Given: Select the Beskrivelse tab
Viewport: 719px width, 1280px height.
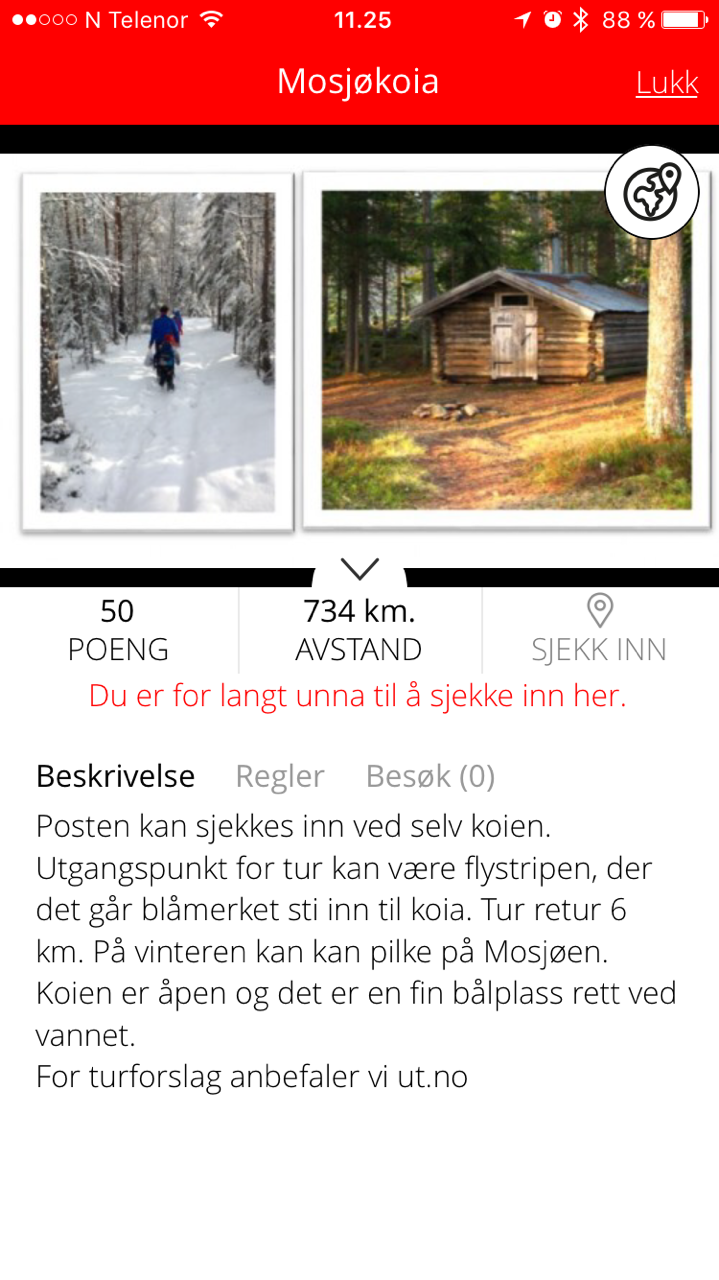Looking at the screenshot, I should pos(115,776).
